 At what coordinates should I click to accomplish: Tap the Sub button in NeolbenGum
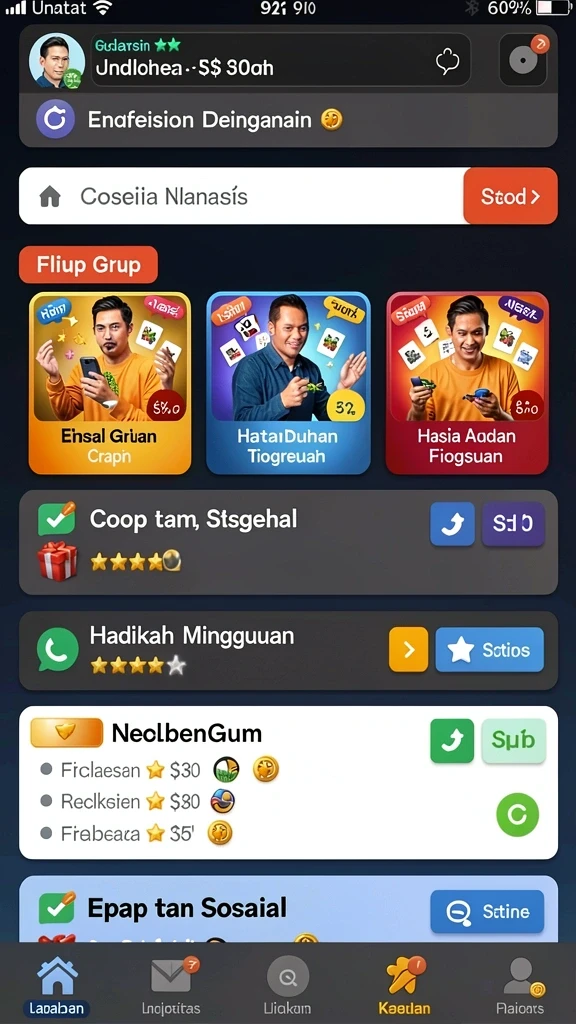513,741
